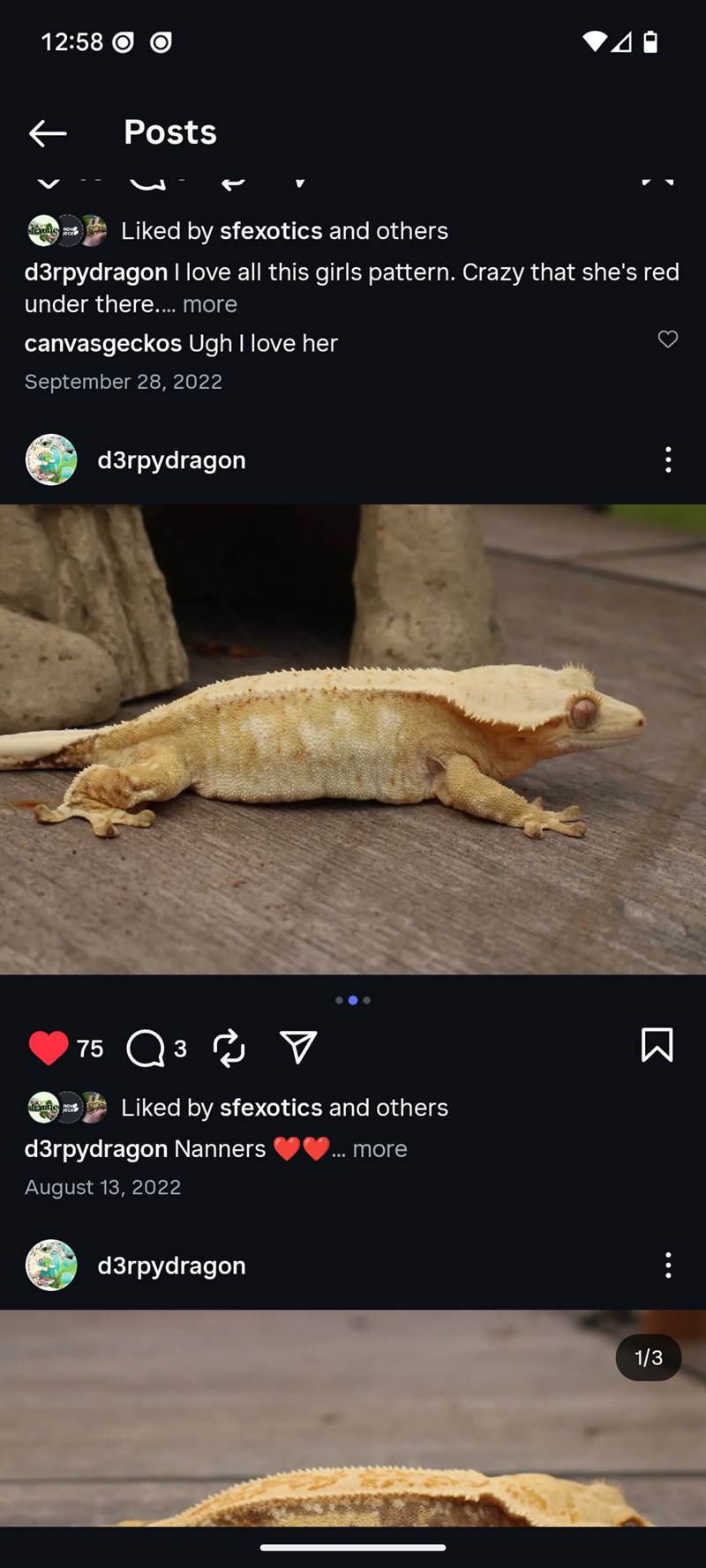Share the Nanners post via send icon
Image resolution: width=706 pixels, height=1568 pixels.
tap(298, 1047)
